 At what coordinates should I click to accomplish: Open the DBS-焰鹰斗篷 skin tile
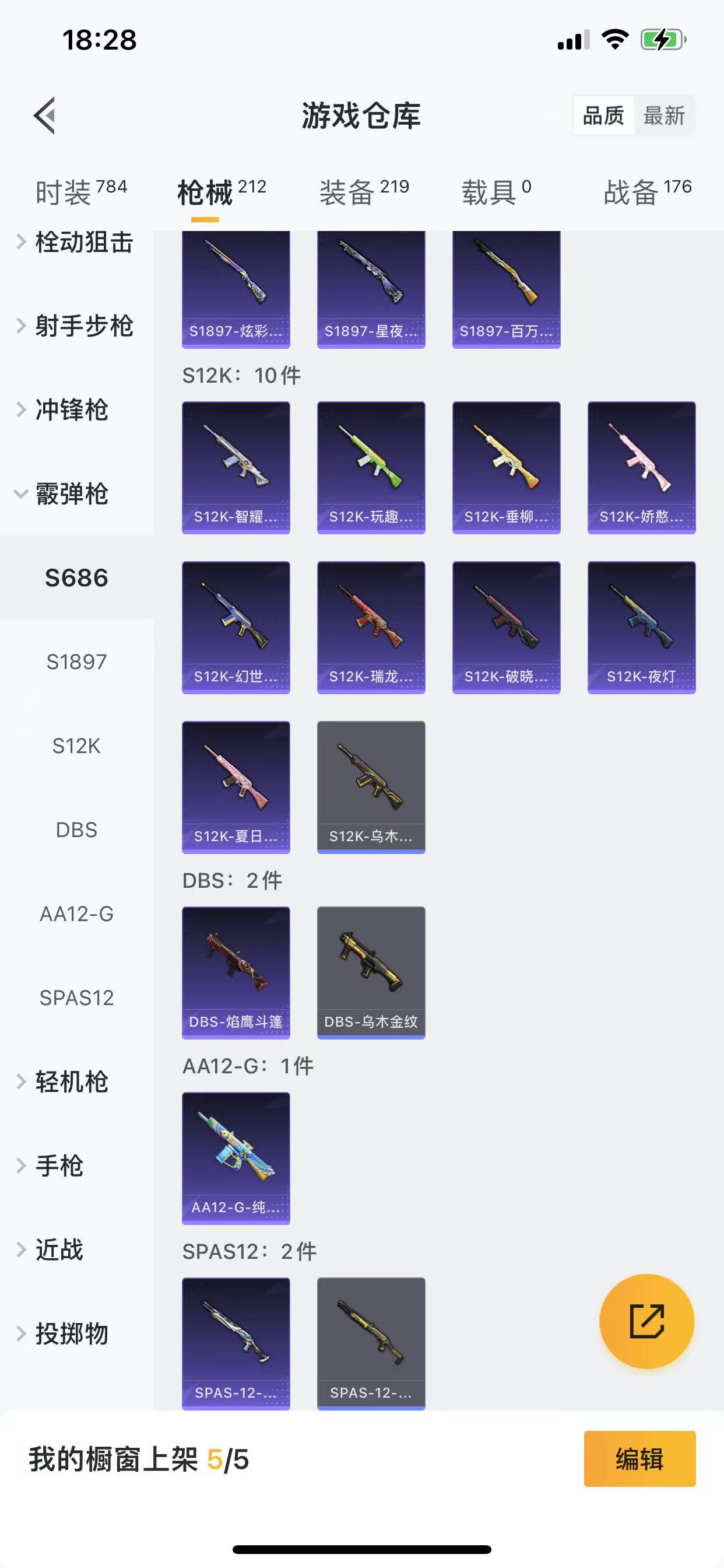236,972
